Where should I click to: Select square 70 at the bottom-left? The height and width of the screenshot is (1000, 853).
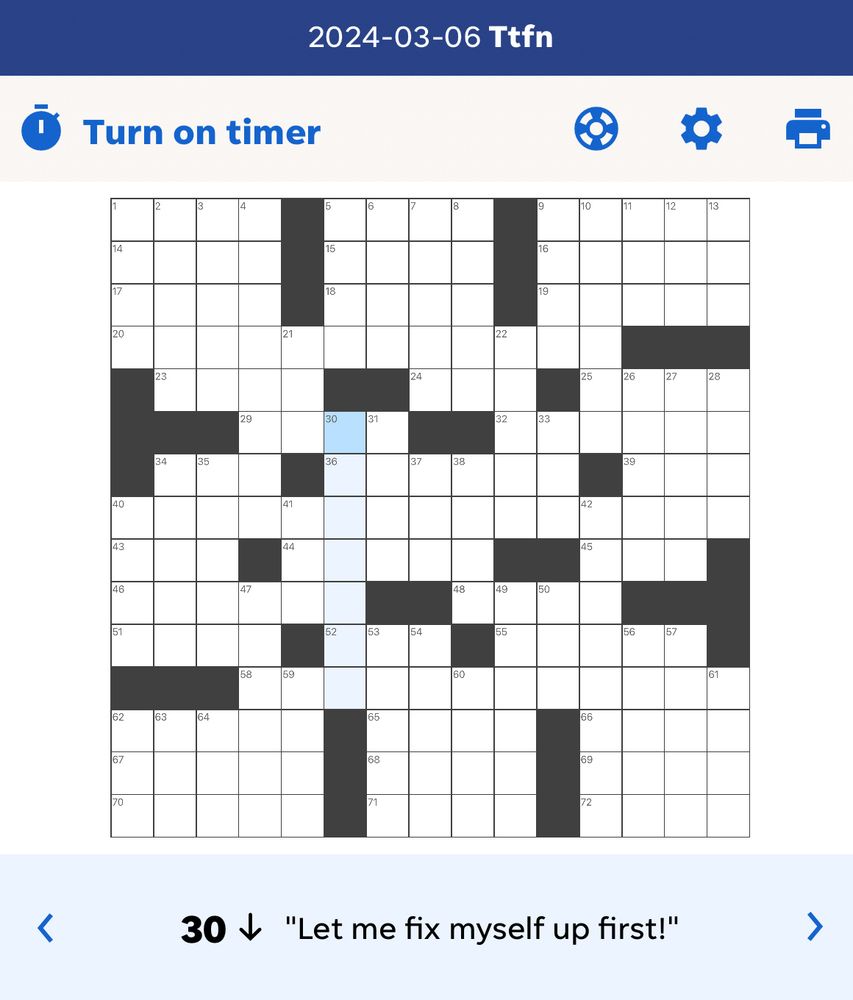coord(131,815)
